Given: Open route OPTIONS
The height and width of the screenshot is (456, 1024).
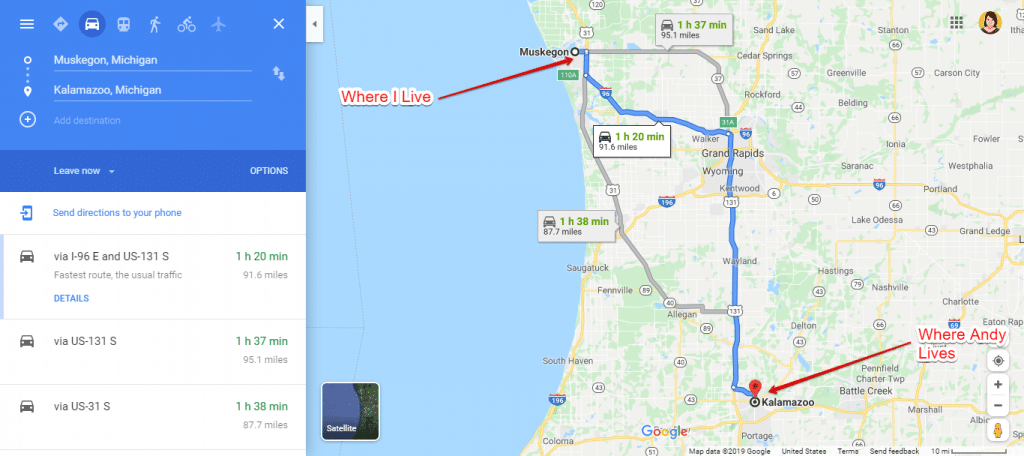Looking at the screenshot, I should point(268,171).
